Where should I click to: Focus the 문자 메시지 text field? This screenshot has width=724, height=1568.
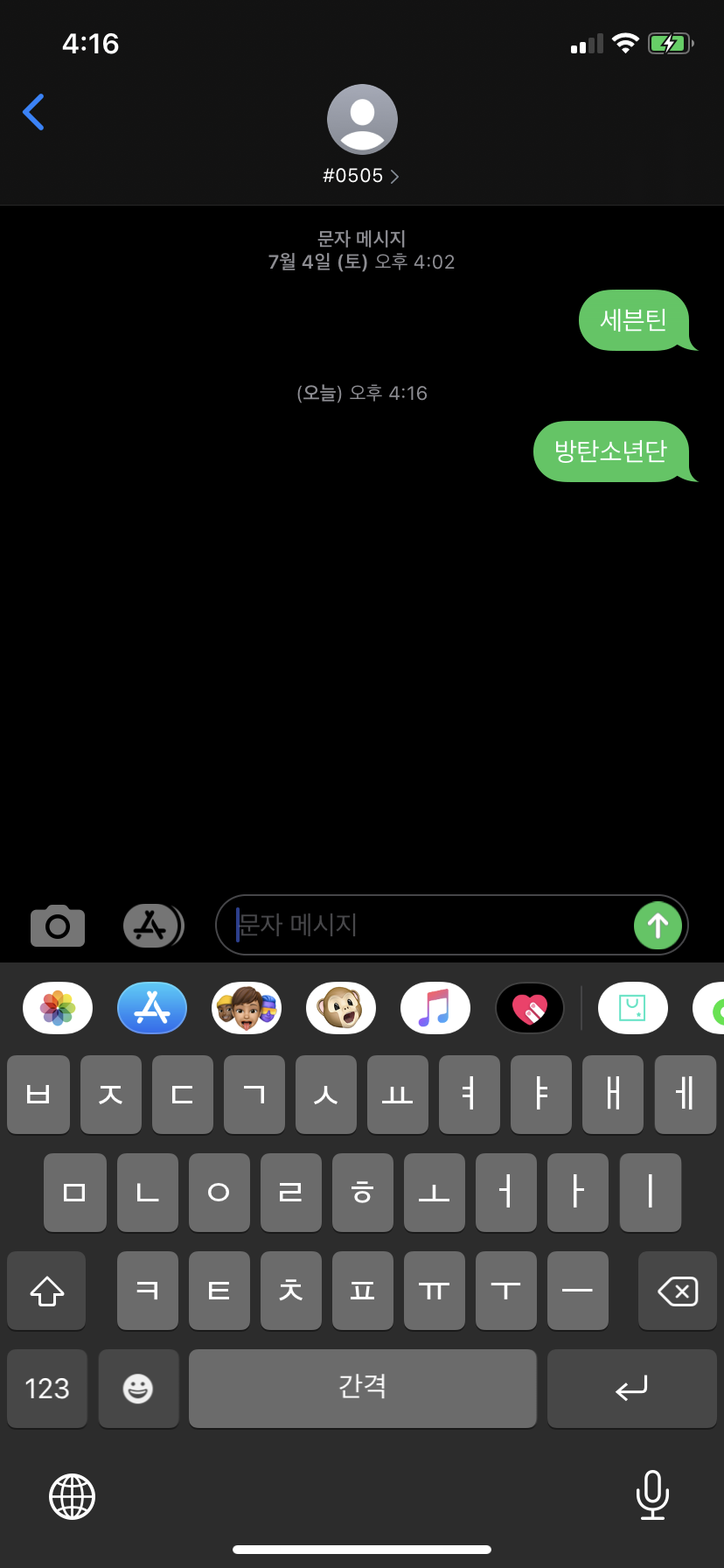pyautogui.click(x=428, y=925)
